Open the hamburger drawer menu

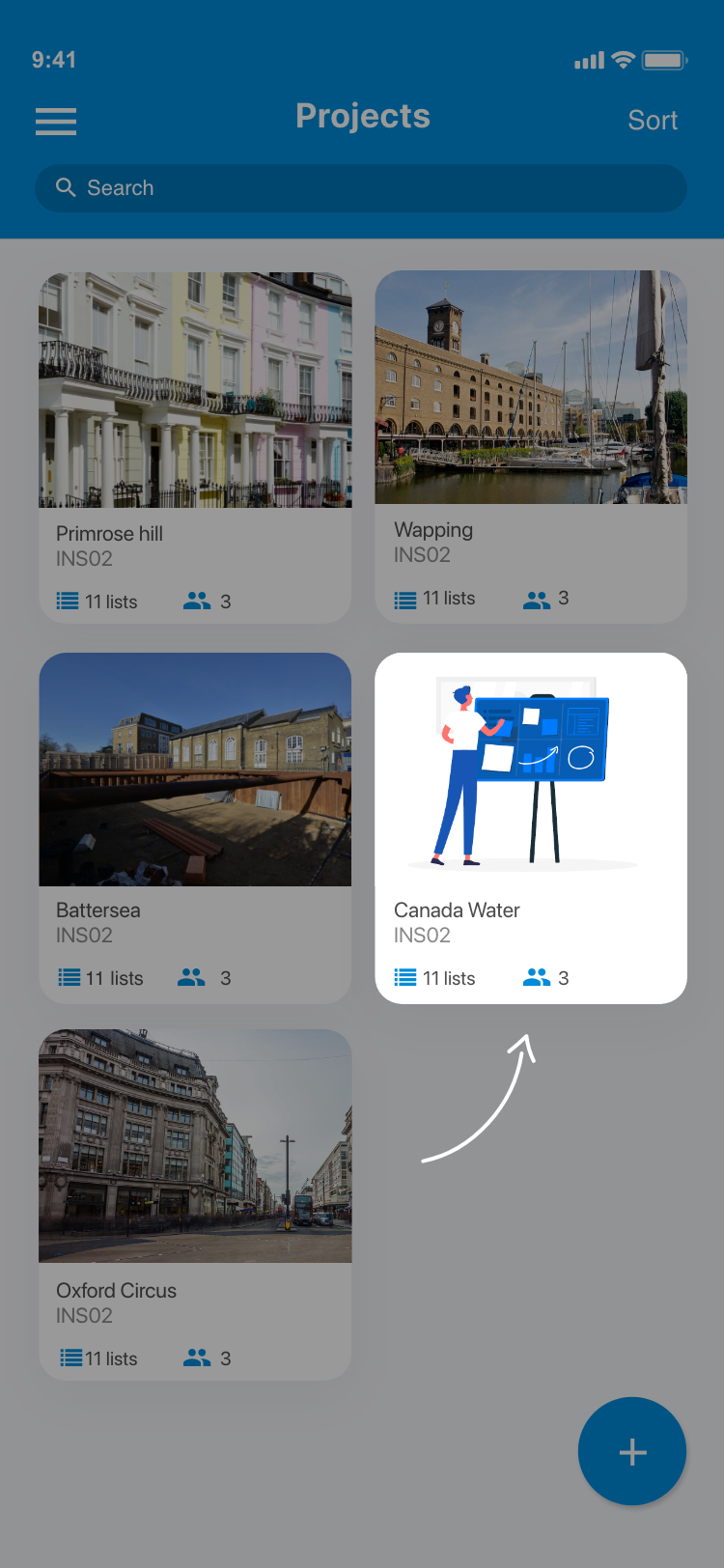(56, 121)
